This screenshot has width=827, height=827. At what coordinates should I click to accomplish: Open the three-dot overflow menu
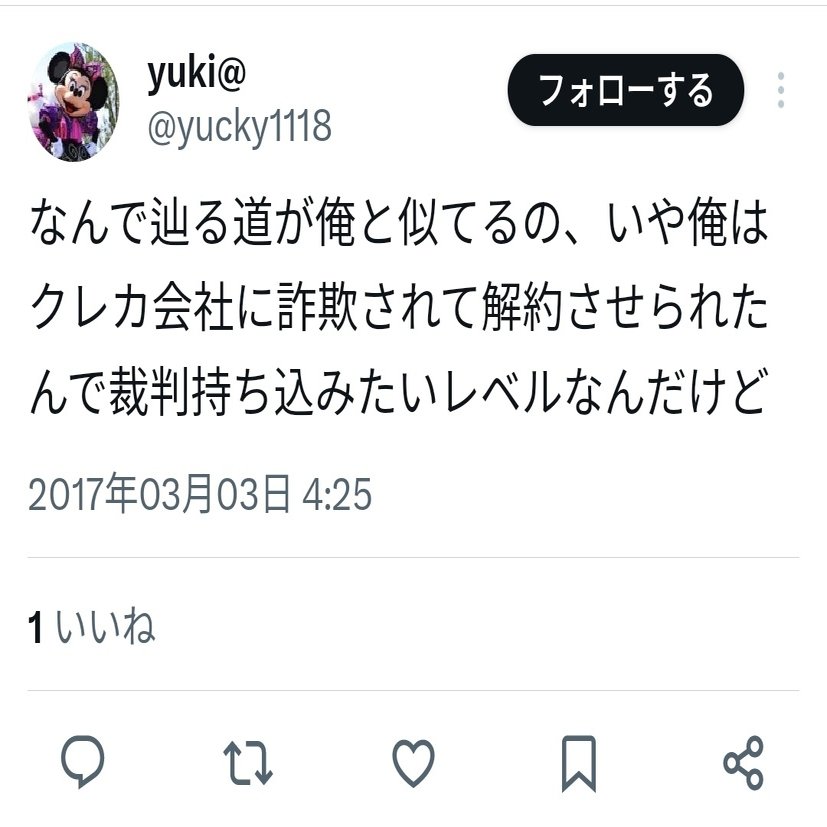[x=780, y=90]
